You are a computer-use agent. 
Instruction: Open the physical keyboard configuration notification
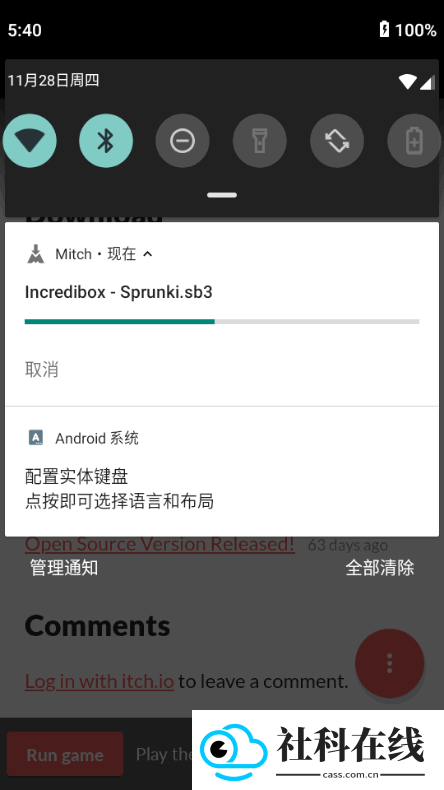pyautogui.click(x=222, y=472)
